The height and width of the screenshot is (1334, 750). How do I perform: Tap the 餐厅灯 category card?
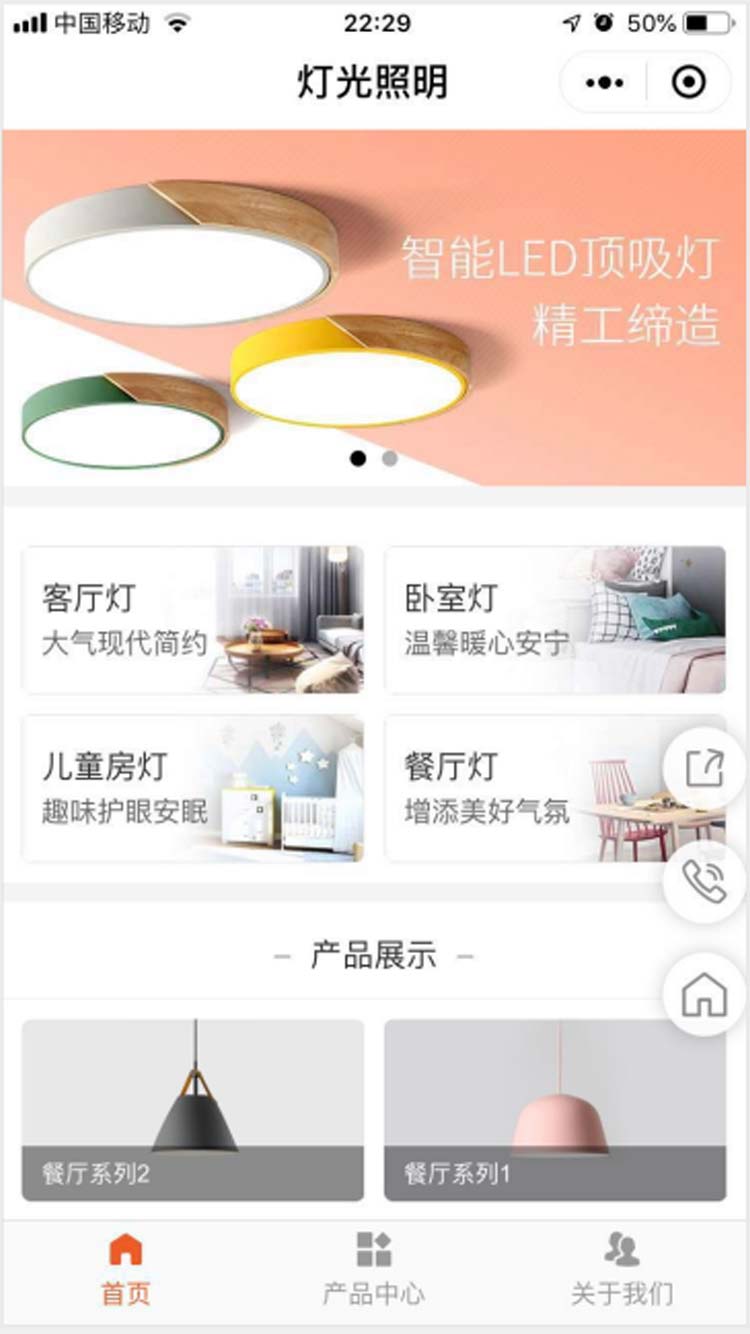click(557, 790)
